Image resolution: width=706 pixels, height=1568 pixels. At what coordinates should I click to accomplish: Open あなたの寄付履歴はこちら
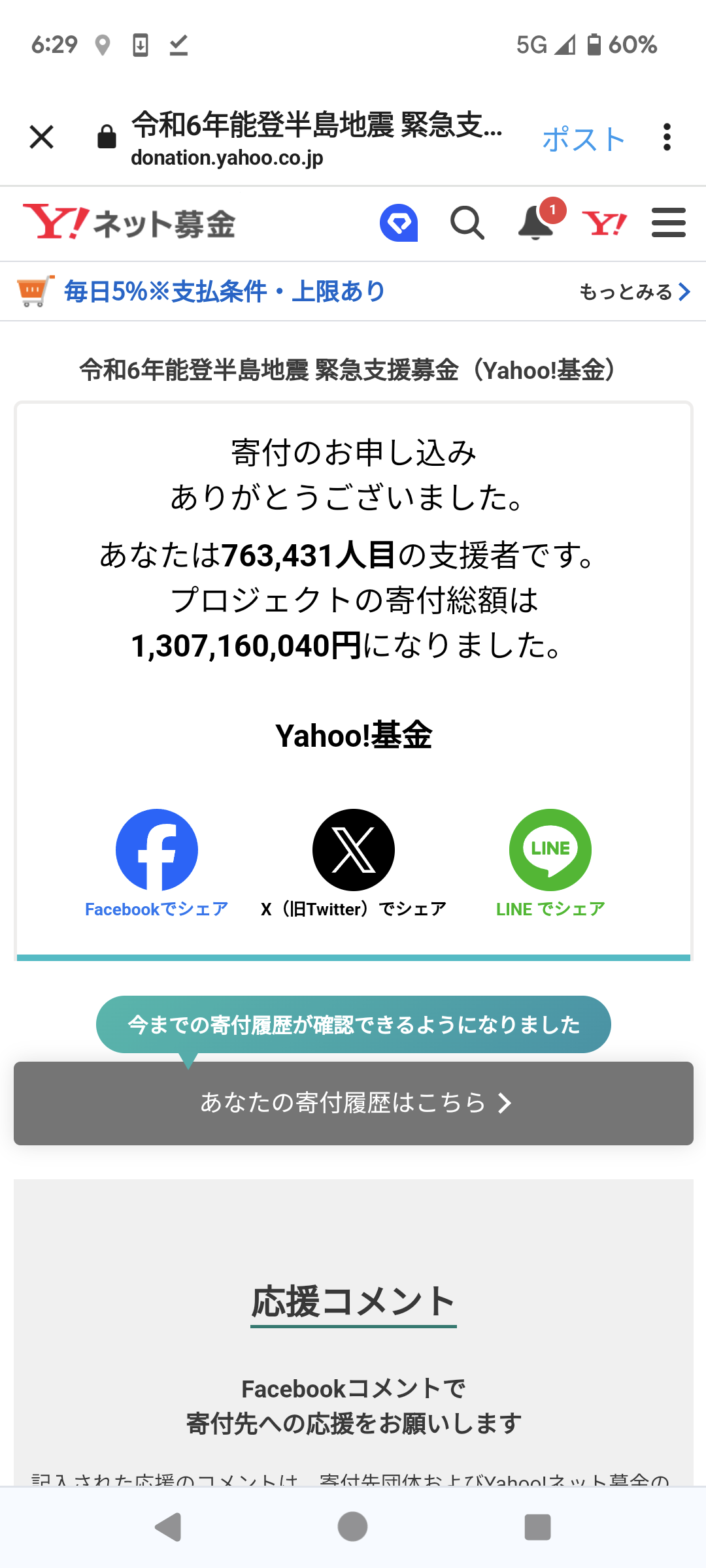click(354, 1103)
